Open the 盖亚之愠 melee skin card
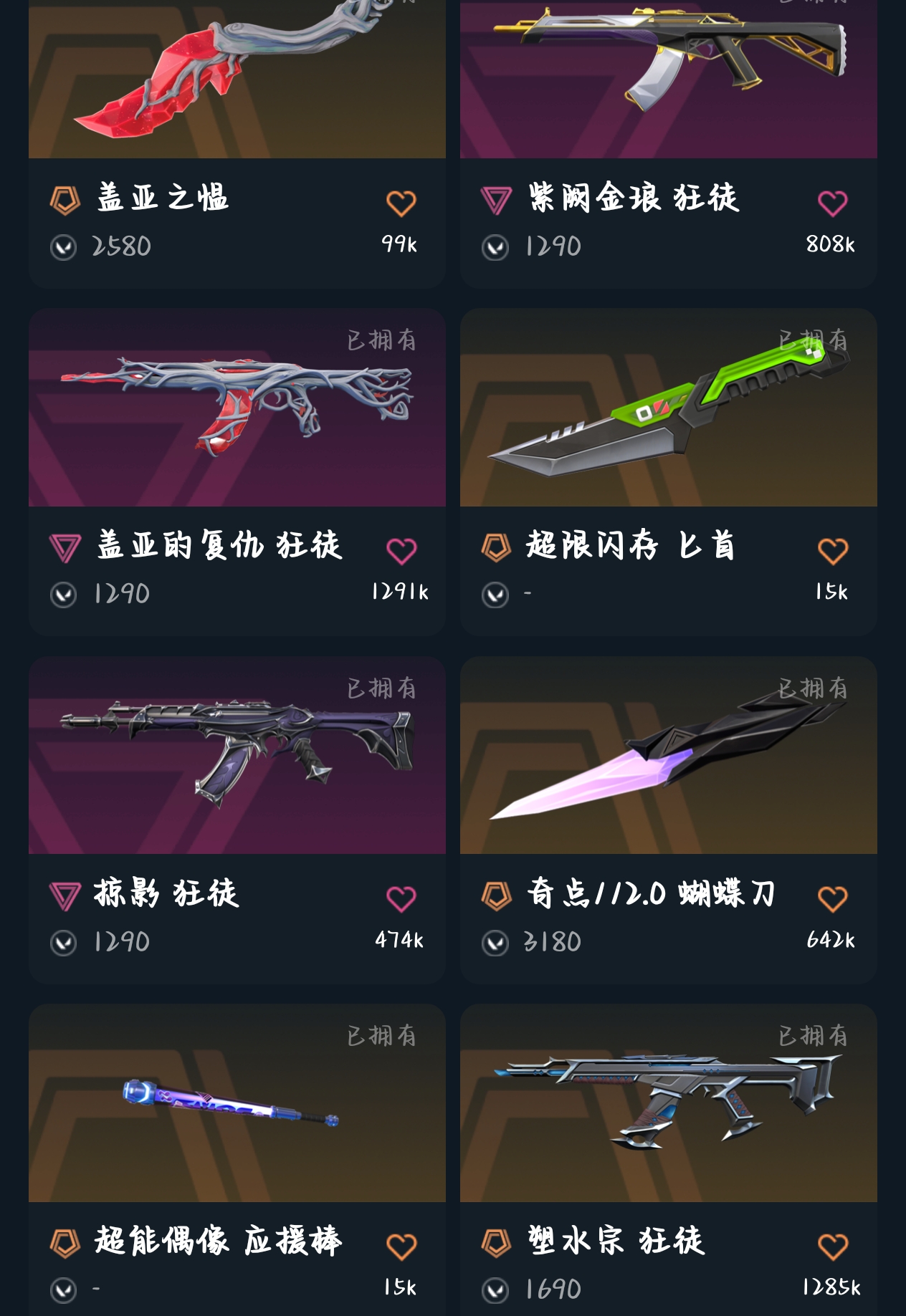Screen dimensions: 906x1316 click(237, 79)
